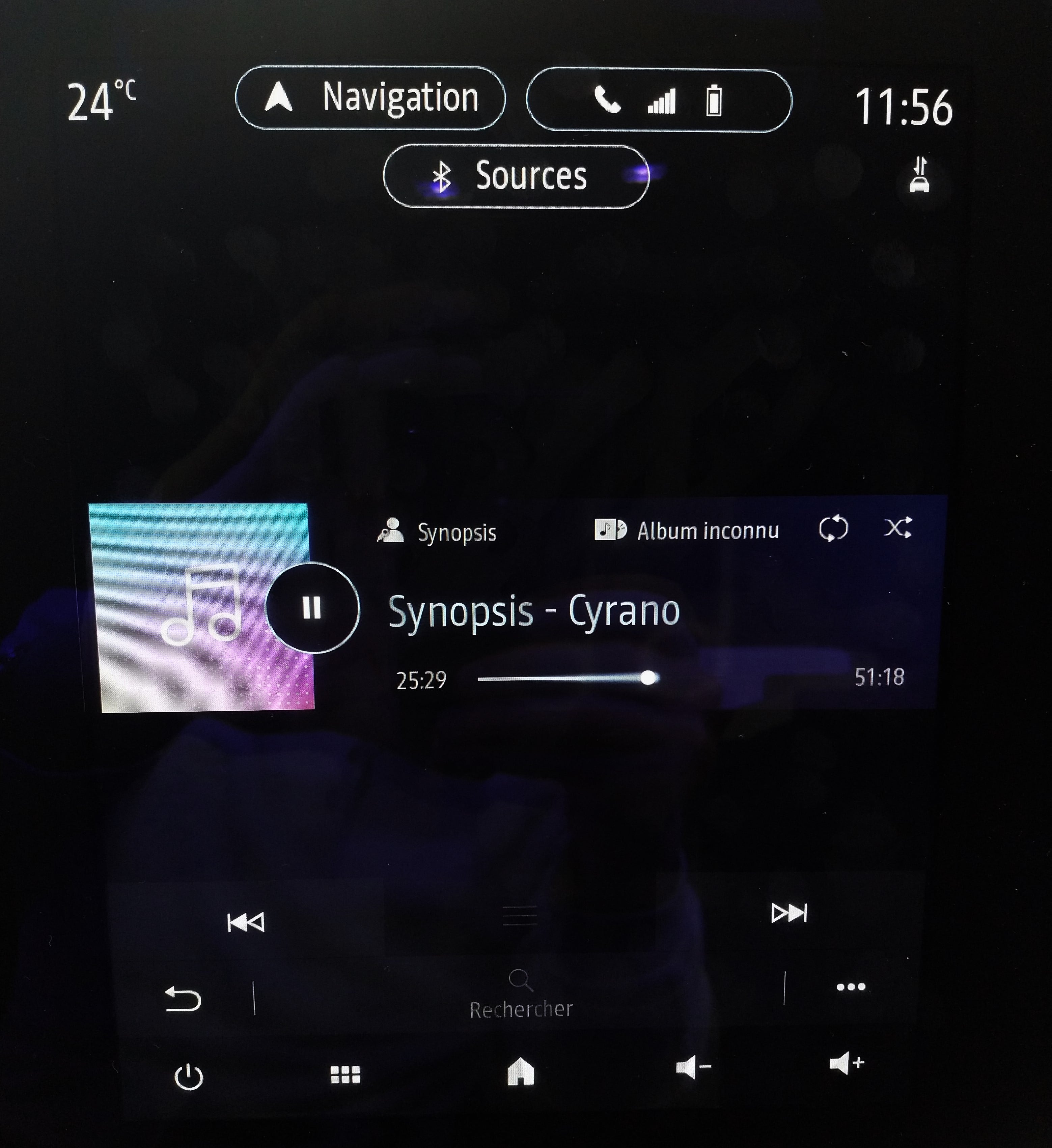Open the three-dot more options menu

pos(851,987)
